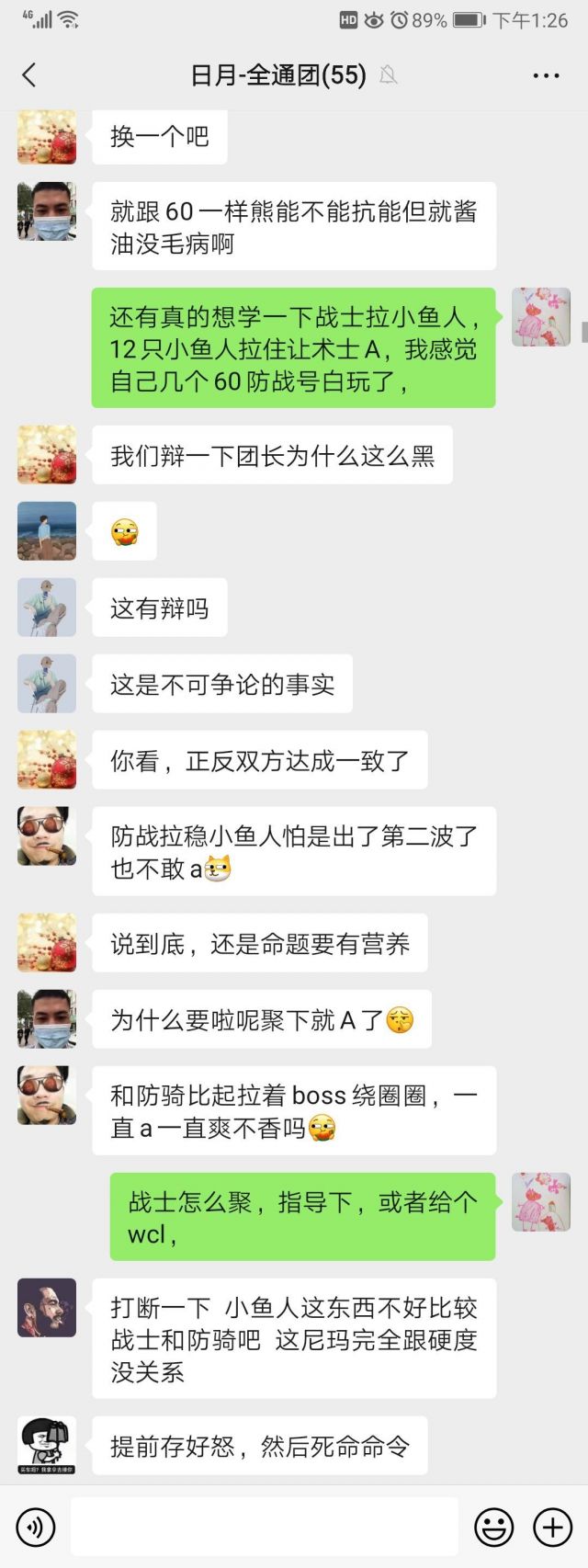Tap avatar beside '这有辩吗' message
588x1568 pixels.
tap(47, 608)
